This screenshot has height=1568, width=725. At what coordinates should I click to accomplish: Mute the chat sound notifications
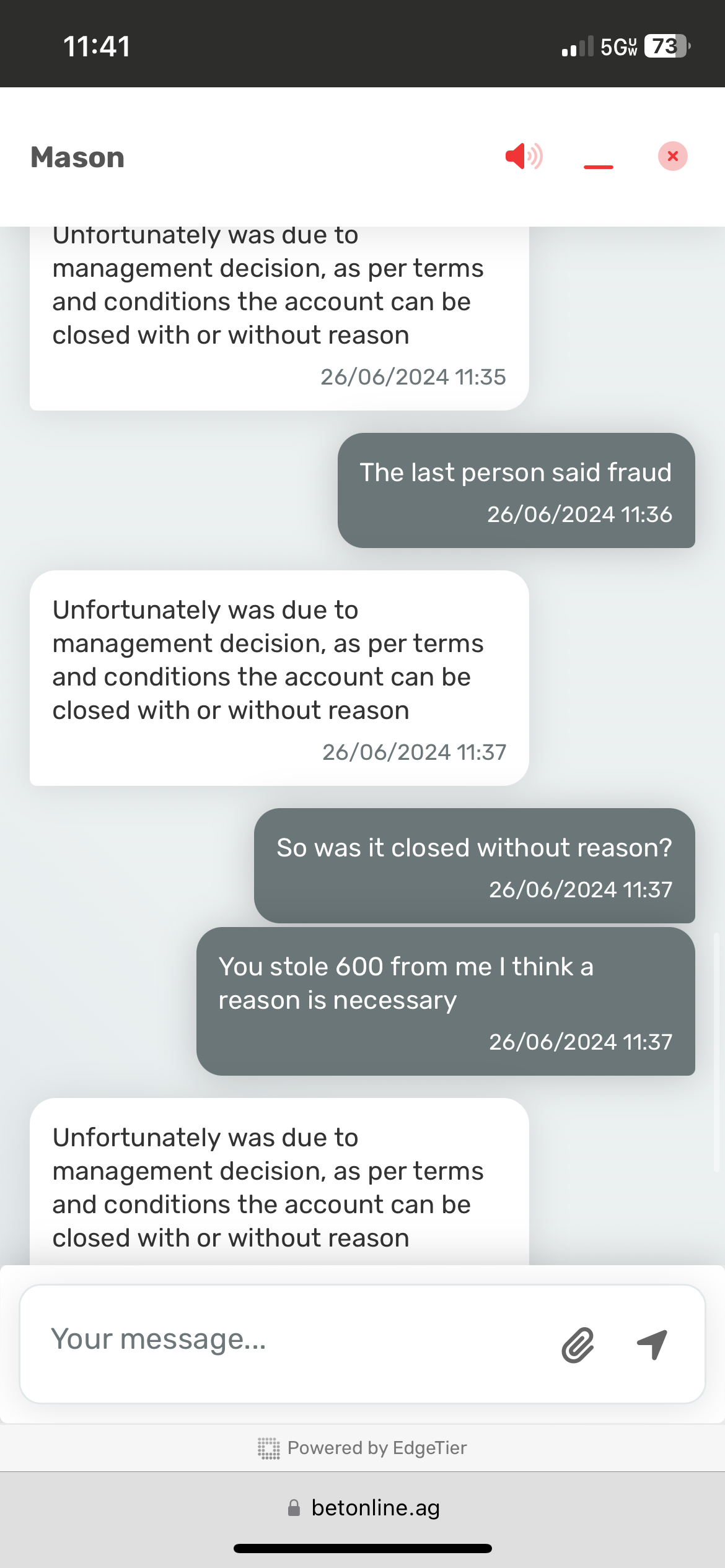pyautogui.click(x=524, y=156)
